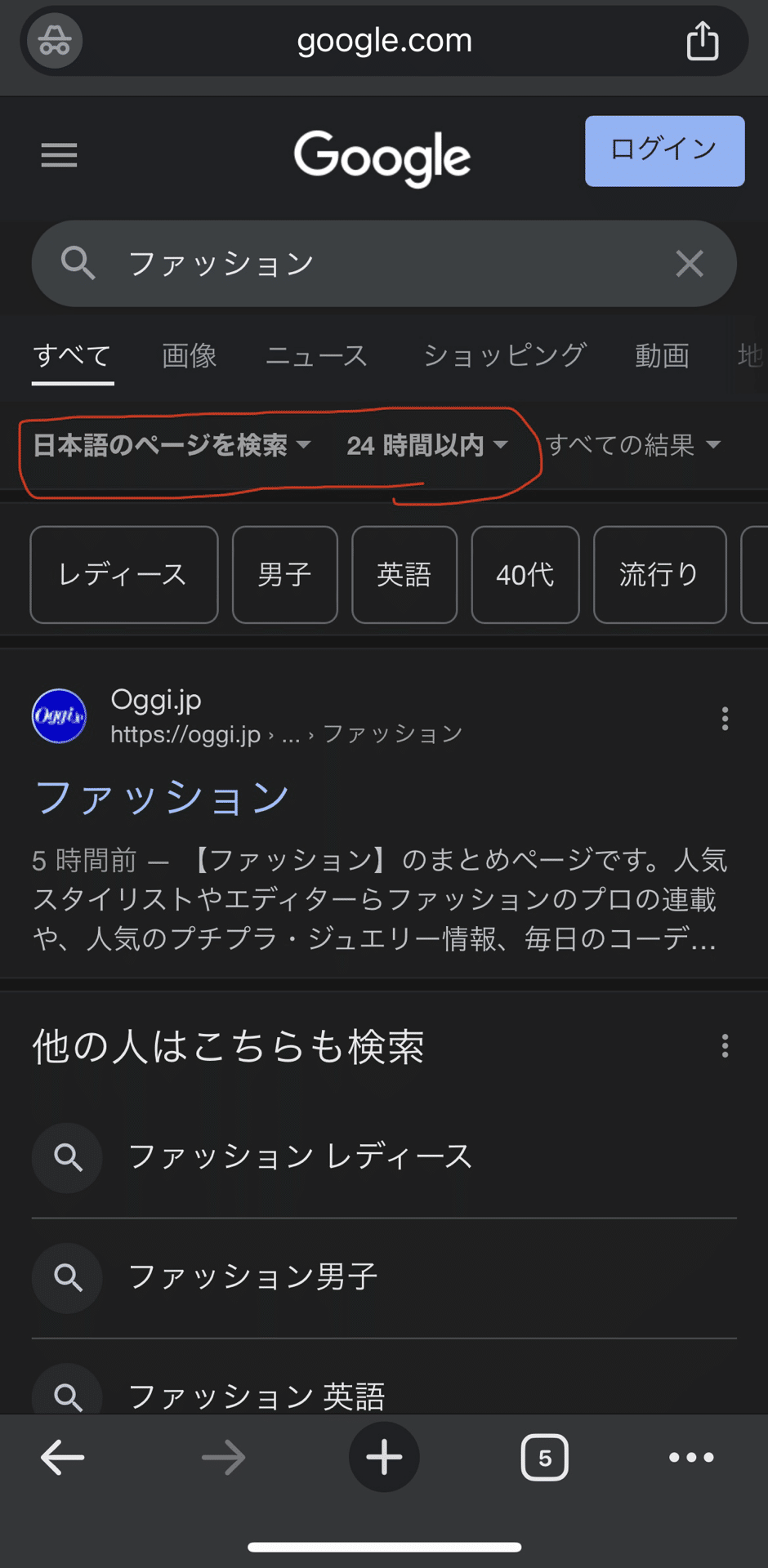Open the Google hamburger menu
The height and width of the screenshot is (1568, 768).
[59, 154]
